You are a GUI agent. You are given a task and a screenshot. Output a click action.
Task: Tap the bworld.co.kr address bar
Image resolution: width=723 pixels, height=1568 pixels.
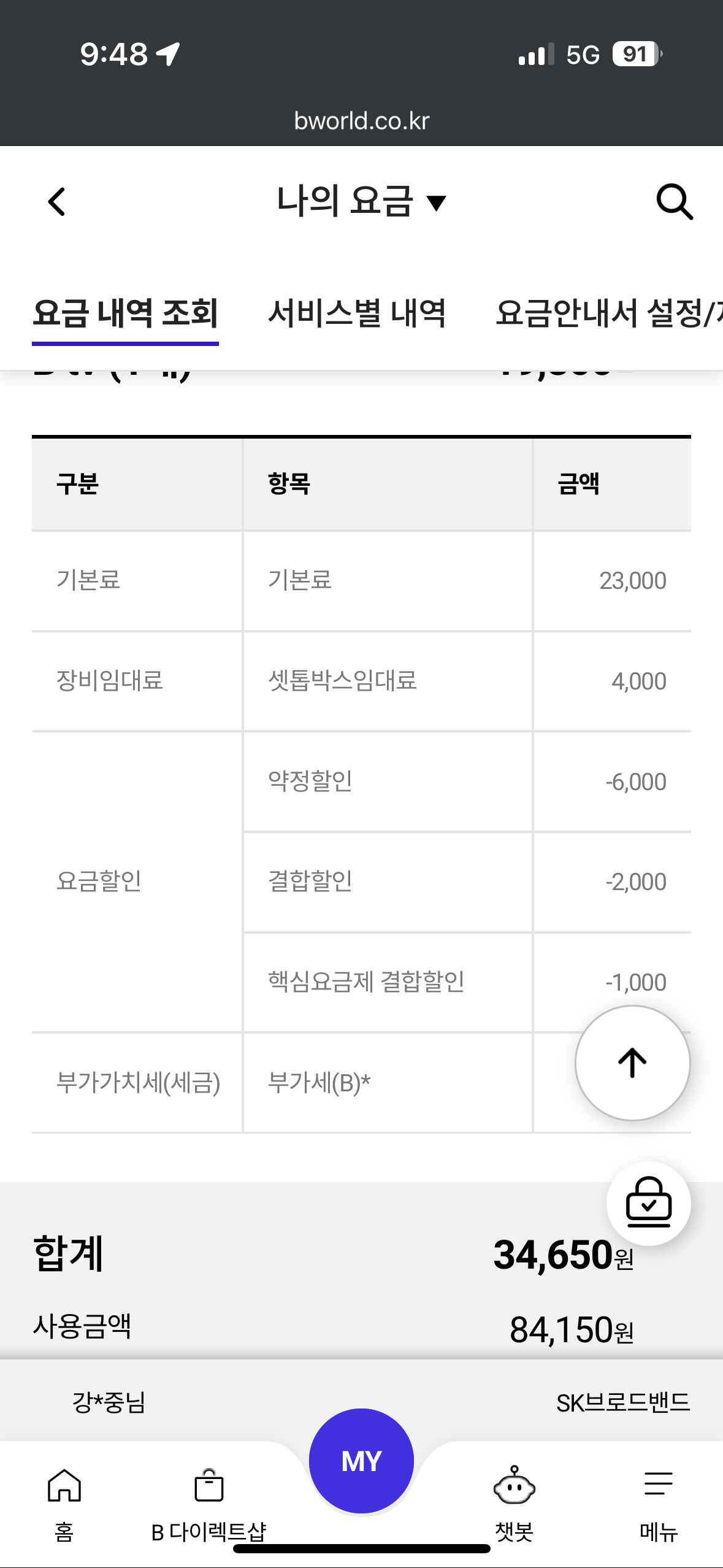[361, 121]
